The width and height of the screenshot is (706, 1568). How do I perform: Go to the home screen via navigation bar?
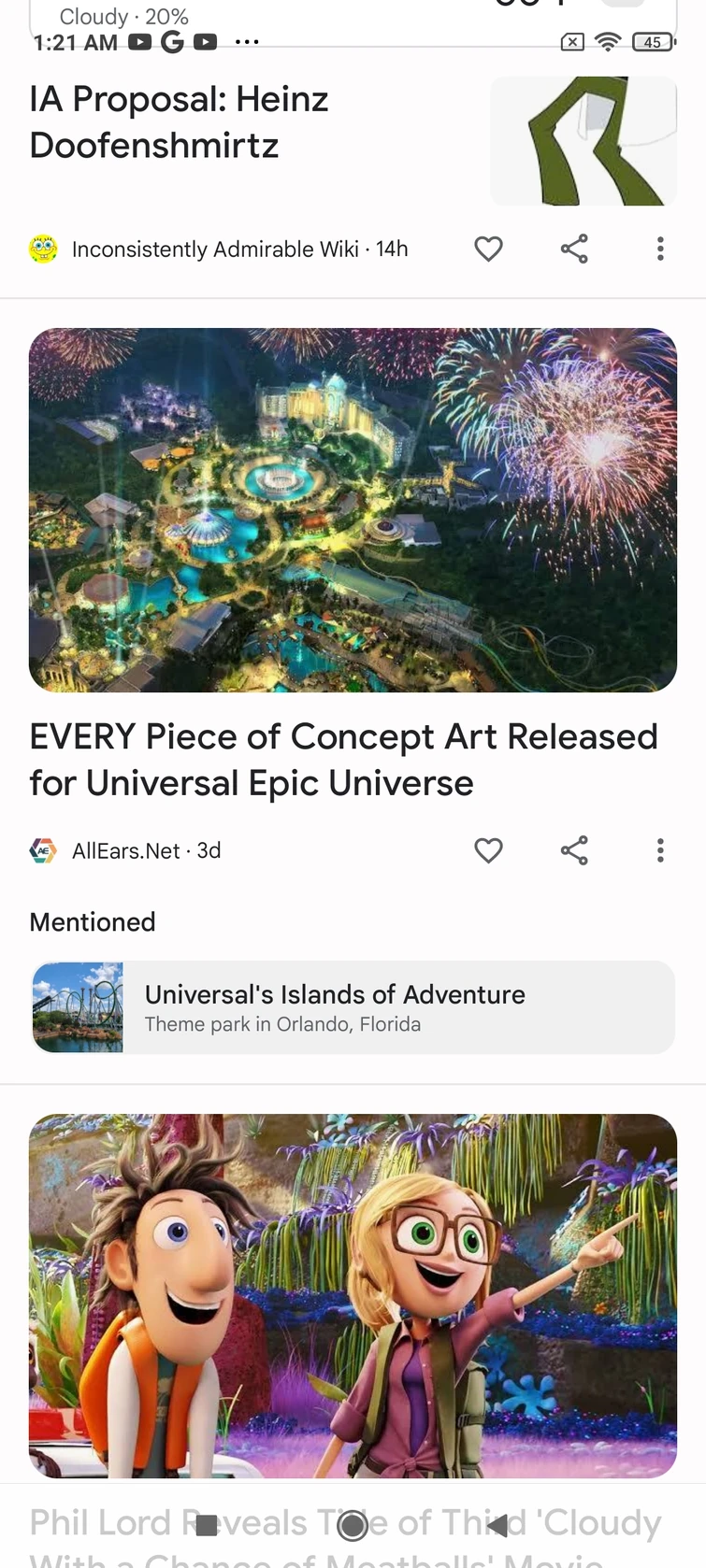click(x=353, y=1525)
